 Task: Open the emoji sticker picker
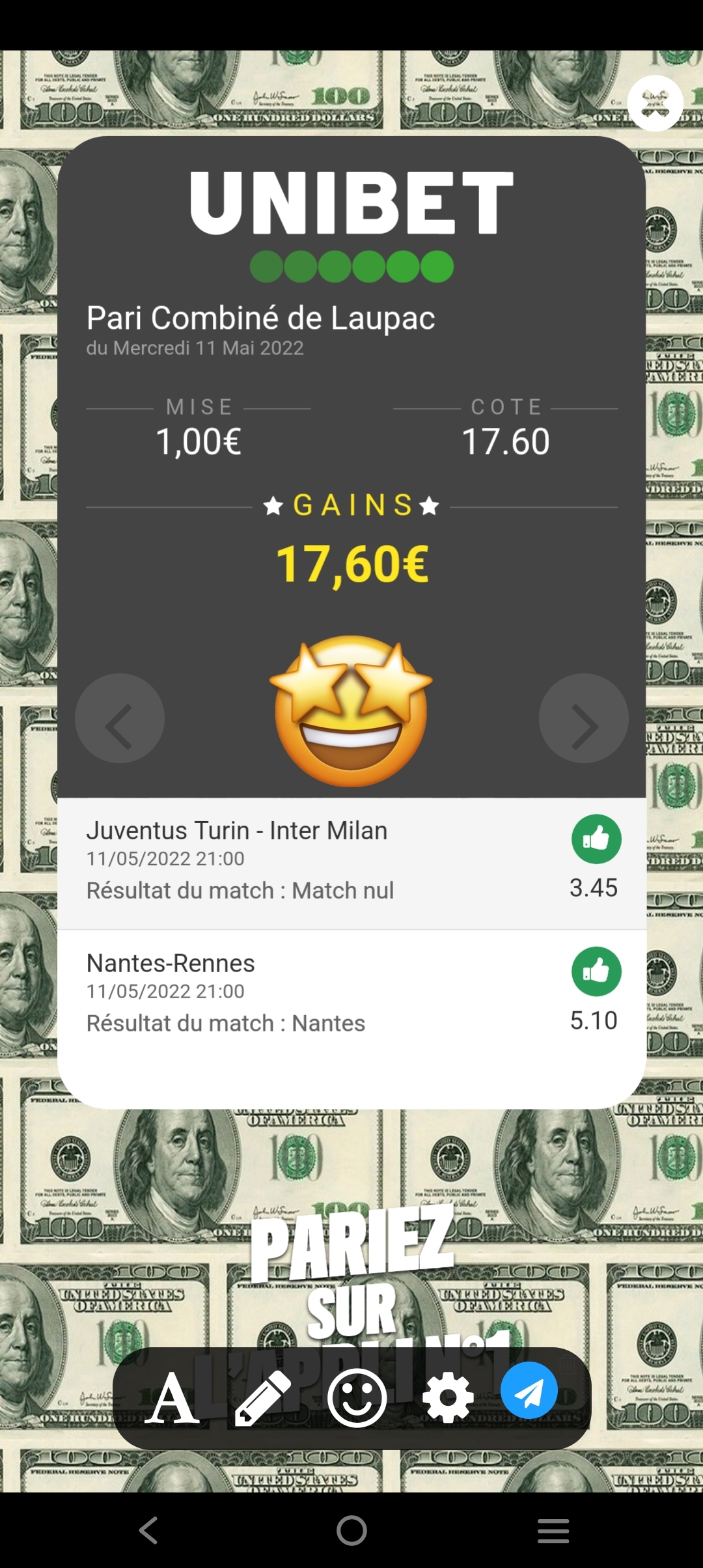[x=357, y=1397]
